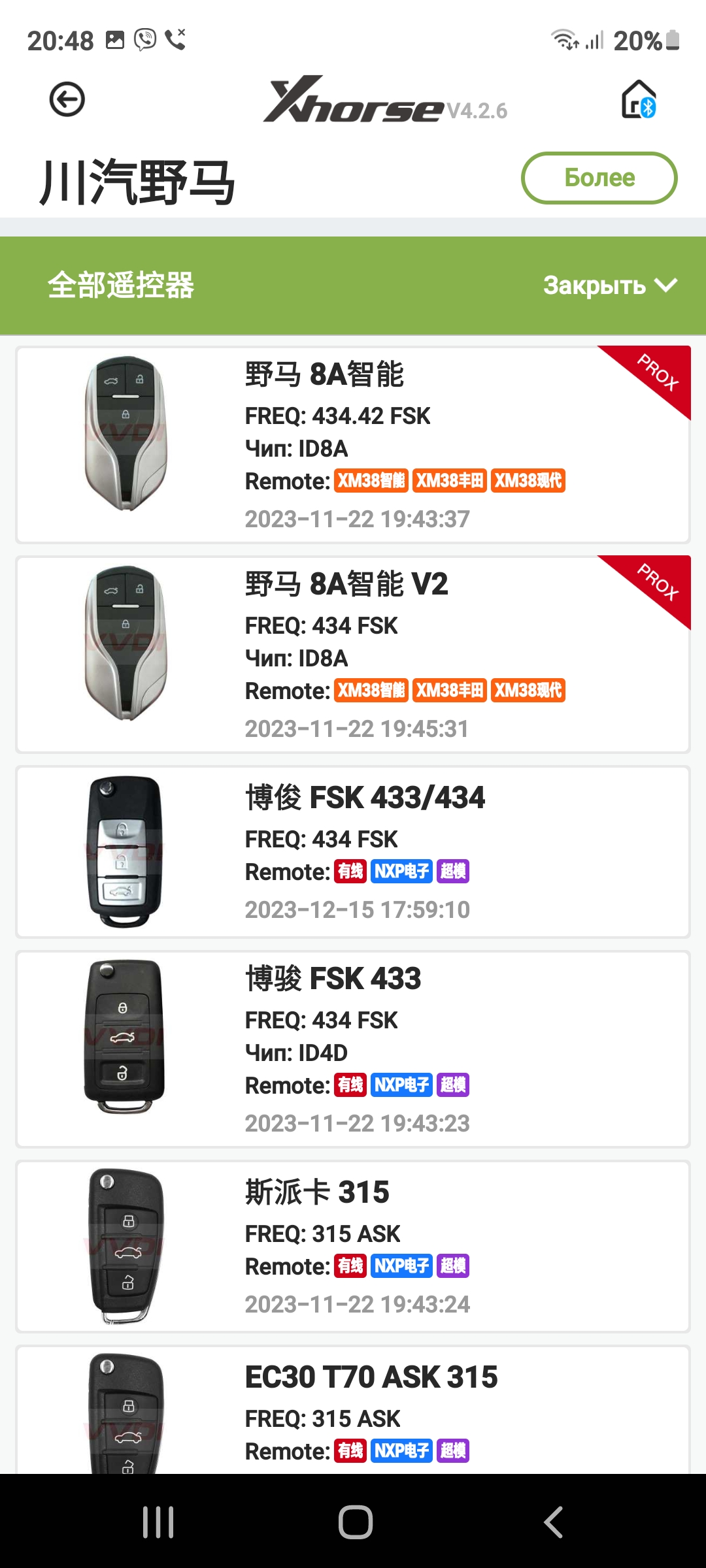Go back using the circled arrow icon
This screenshot has width=706, height=1568.
(67, 100)
